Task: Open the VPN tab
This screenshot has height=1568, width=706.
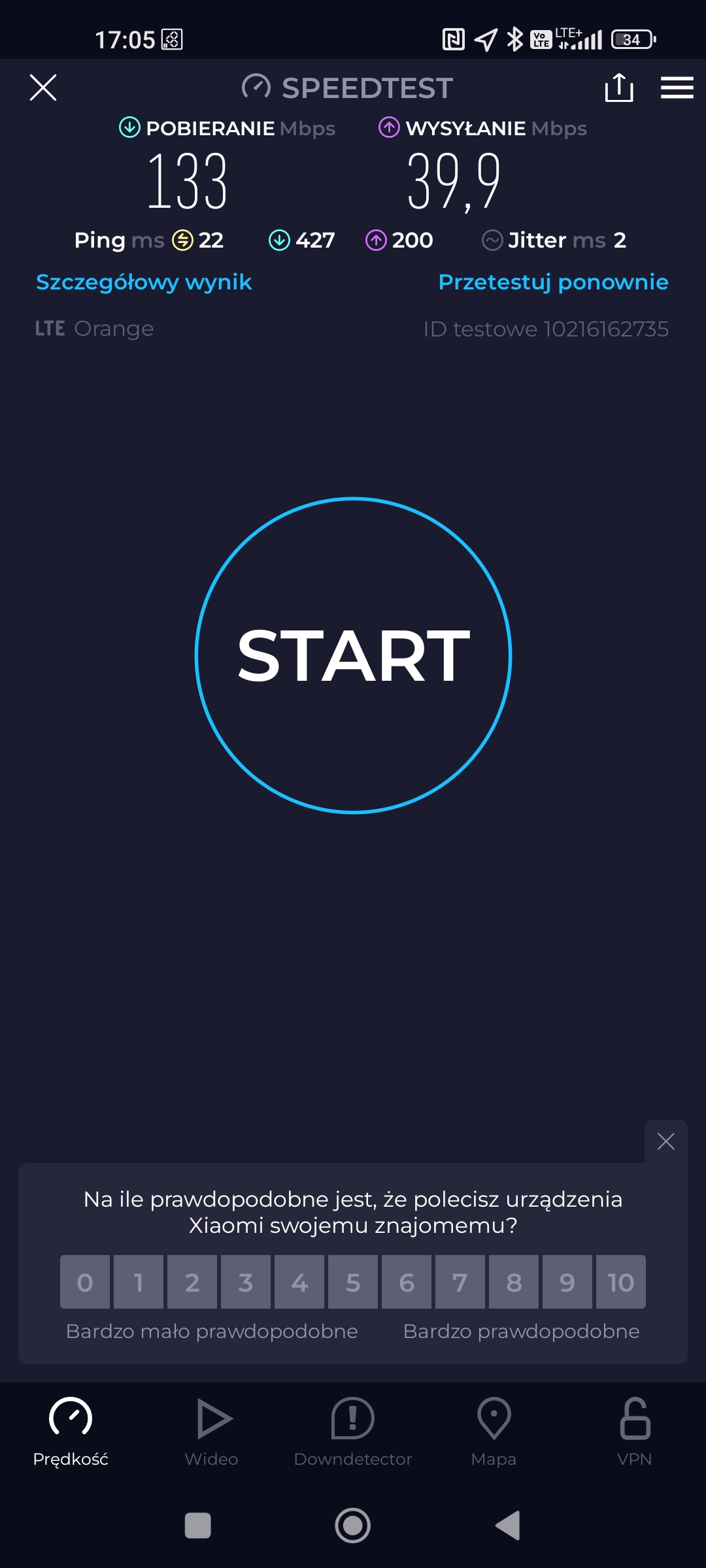Action: point(635,1431)
